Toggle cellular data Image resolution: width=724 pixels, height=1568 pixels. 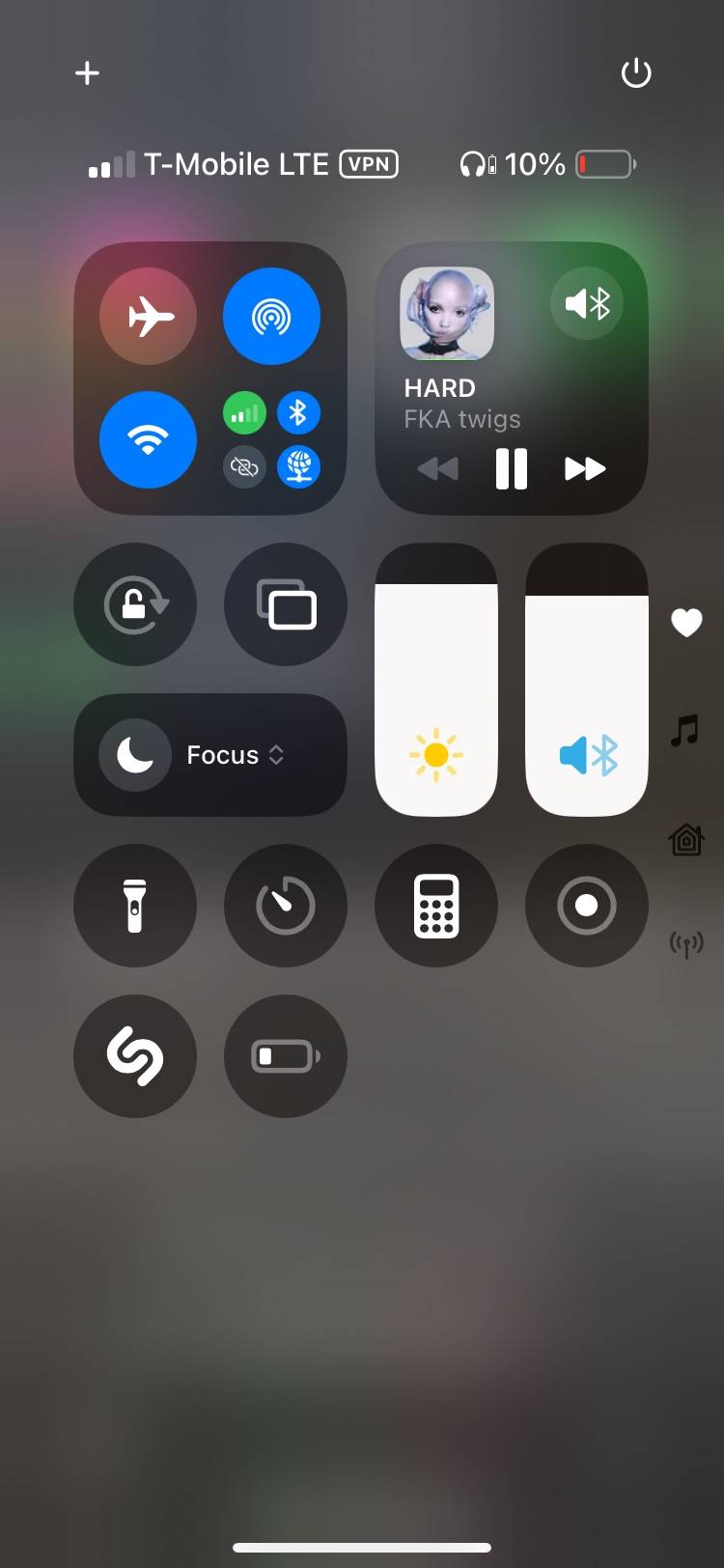click(244, 412)
